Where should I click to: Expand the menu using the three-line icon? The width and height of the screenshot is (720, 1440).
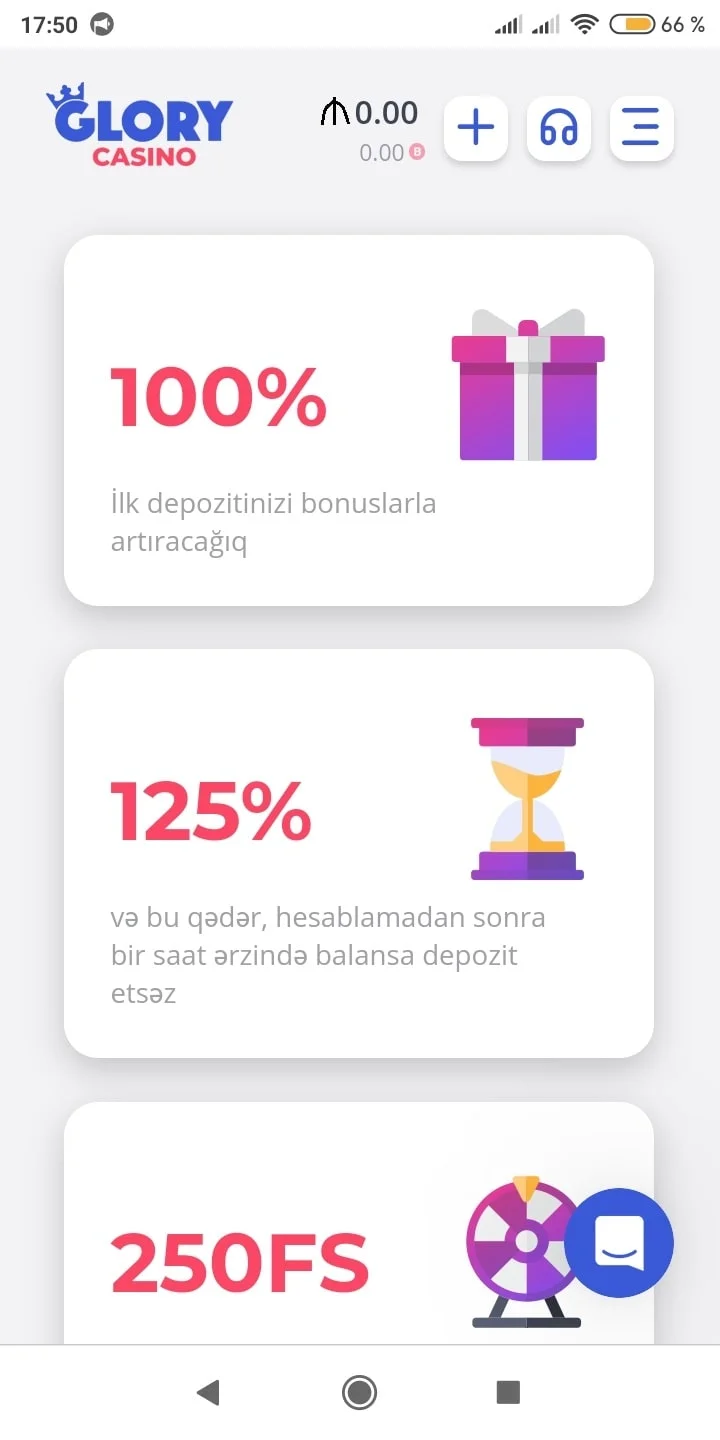tap(641, 128)
